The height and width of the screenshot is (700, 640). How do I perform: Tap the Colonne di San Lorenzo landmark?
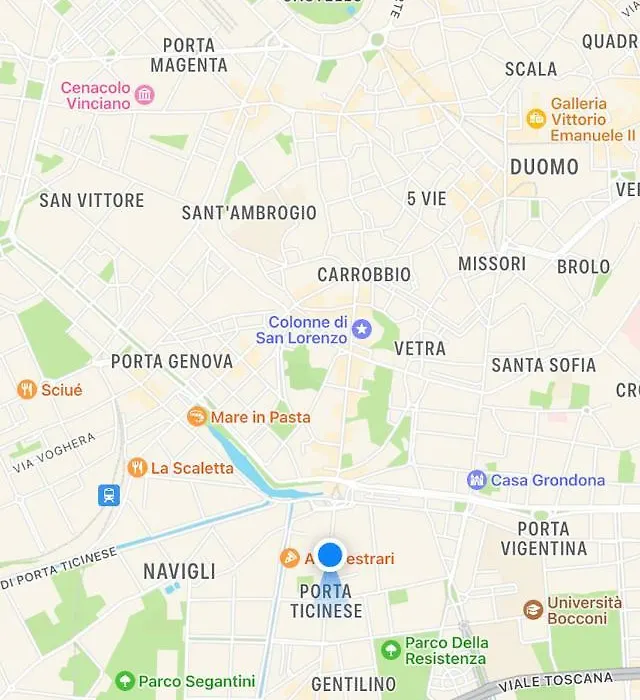362,329
